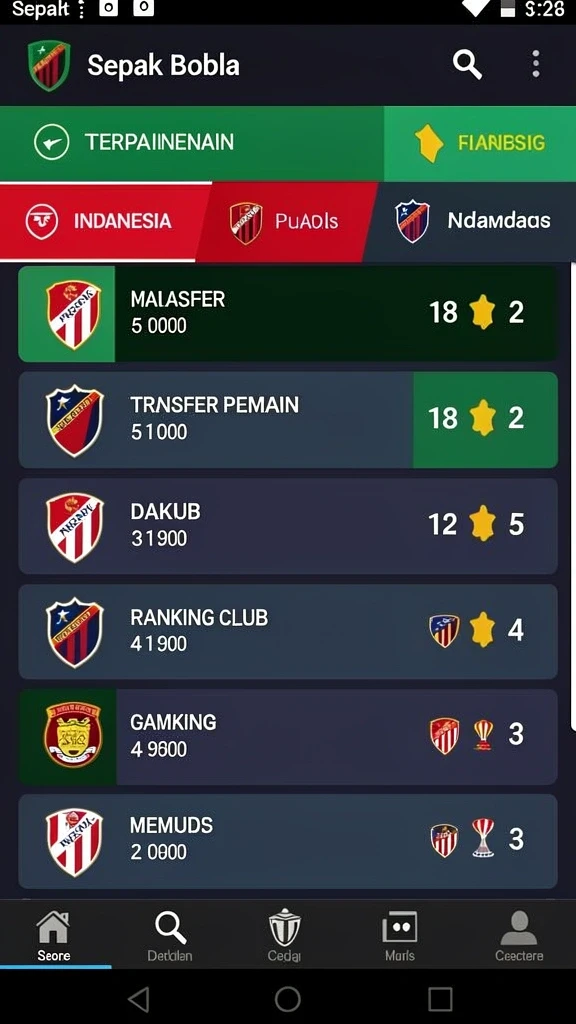576x1024 pixels.
Task: Switch to the FIANBSIG tab
Action: tap(480, 143)
